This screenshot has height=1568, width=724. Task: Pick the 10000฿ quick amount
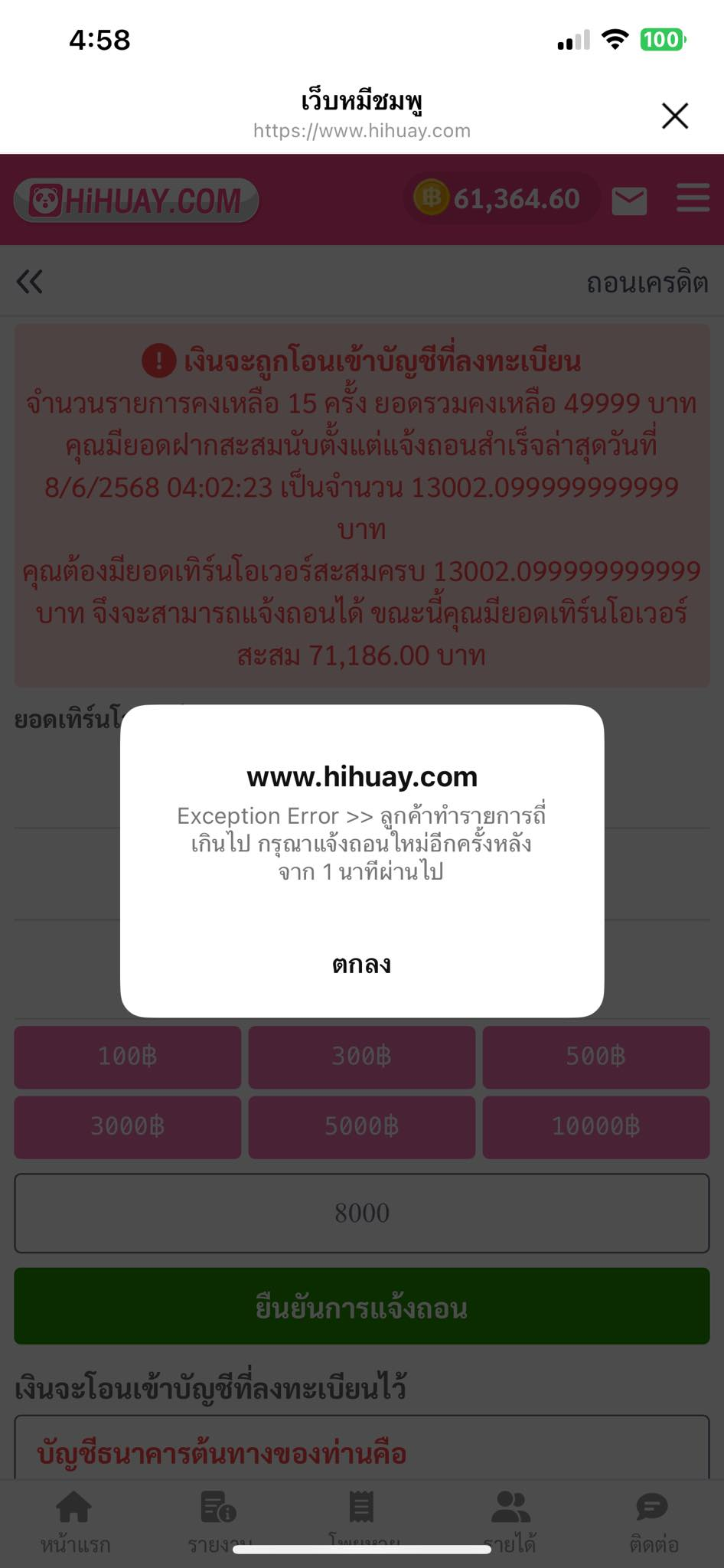[x=595, y=1126]
